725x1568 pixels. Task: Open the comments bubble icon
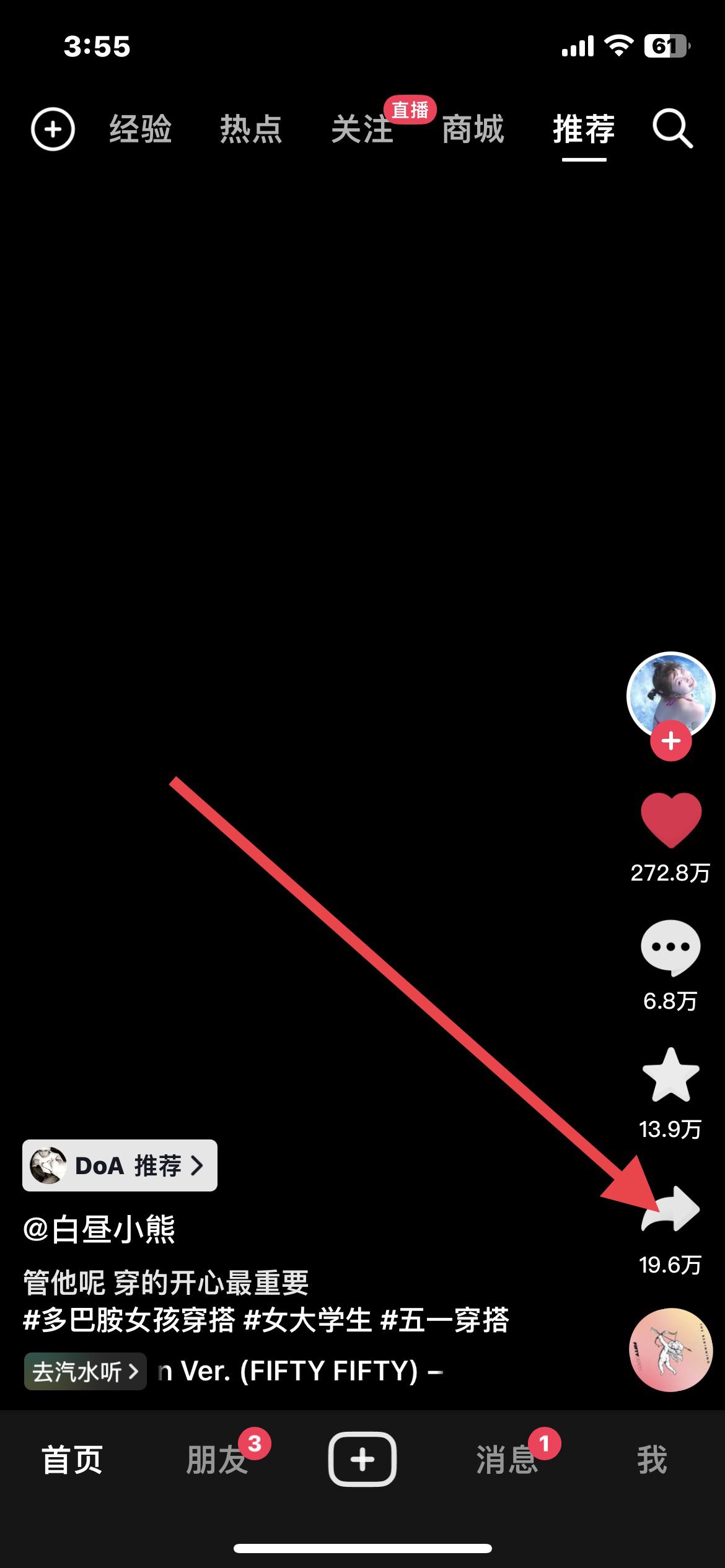tap(670, 947)
